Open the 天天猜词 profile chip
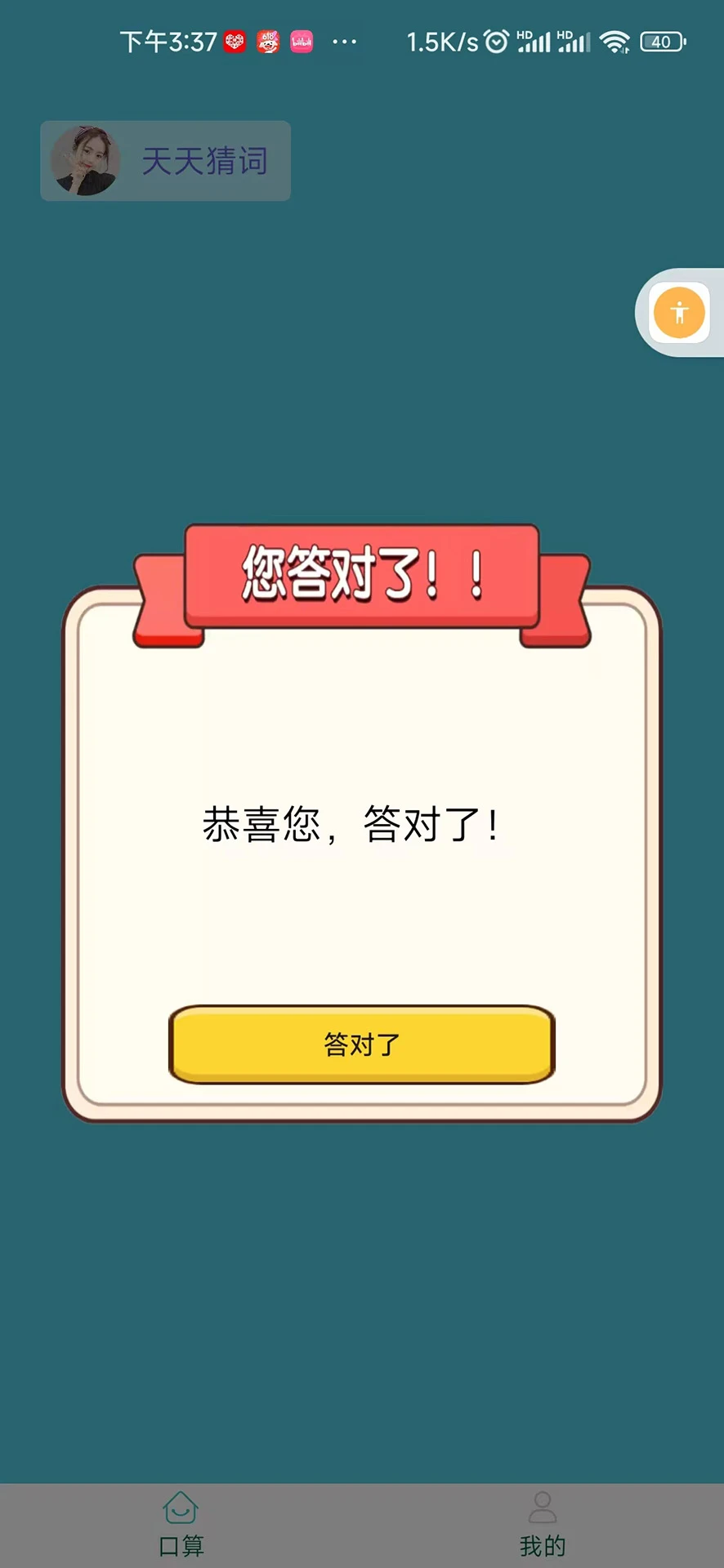The image size is (724, 1568). (x=165, y=161)
